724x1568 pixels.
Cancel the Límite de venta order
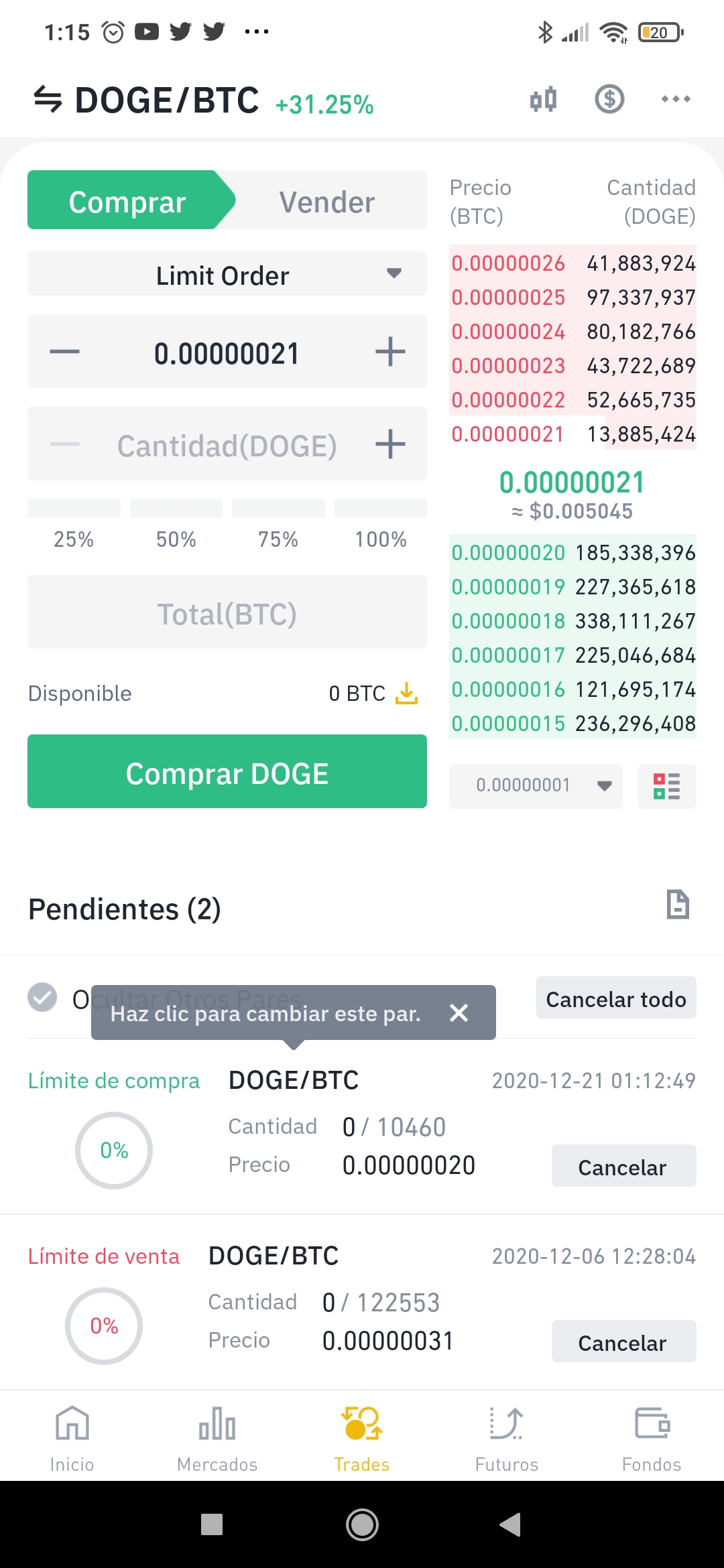623,1342
